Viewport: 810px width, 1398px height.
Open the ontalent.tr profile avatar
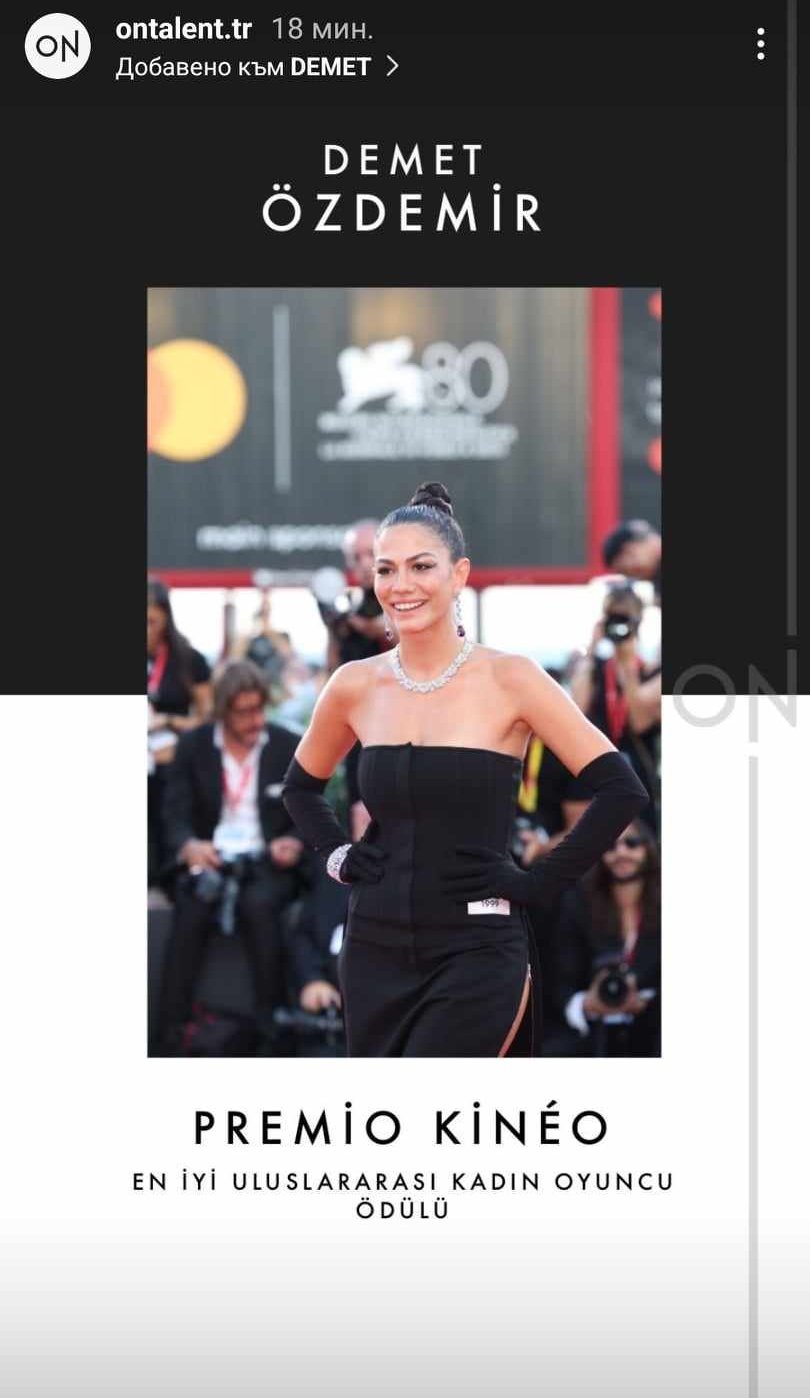[x=57, y=46]
